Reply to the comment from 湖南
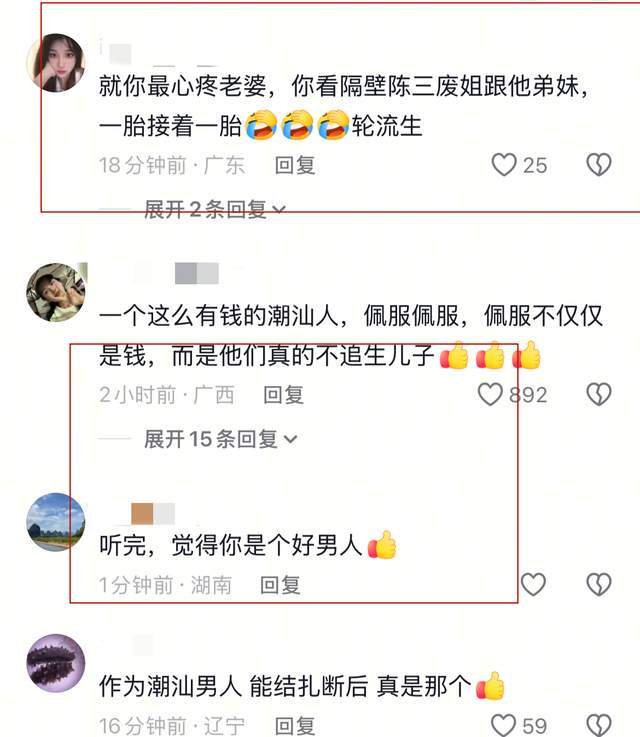This screenshot has height=737, width=640. click(x=280, y=584)
